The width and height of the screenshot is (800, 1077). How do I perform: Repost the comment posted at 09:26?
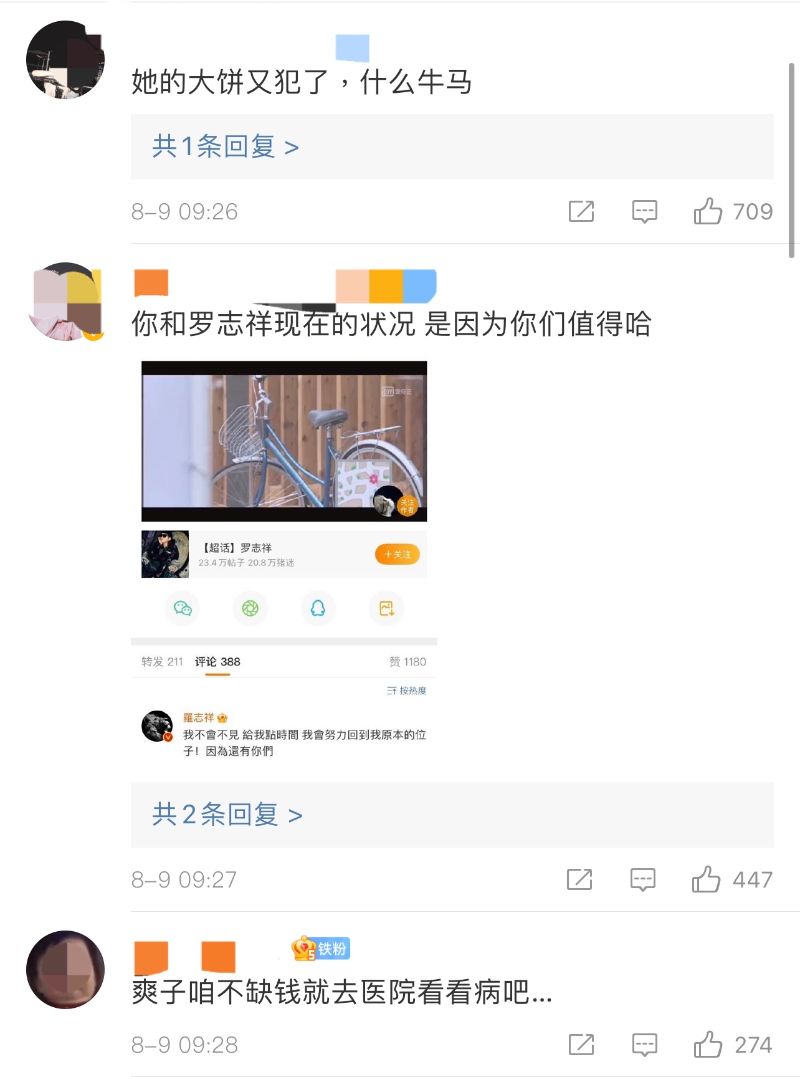click(x=581, y=211)
